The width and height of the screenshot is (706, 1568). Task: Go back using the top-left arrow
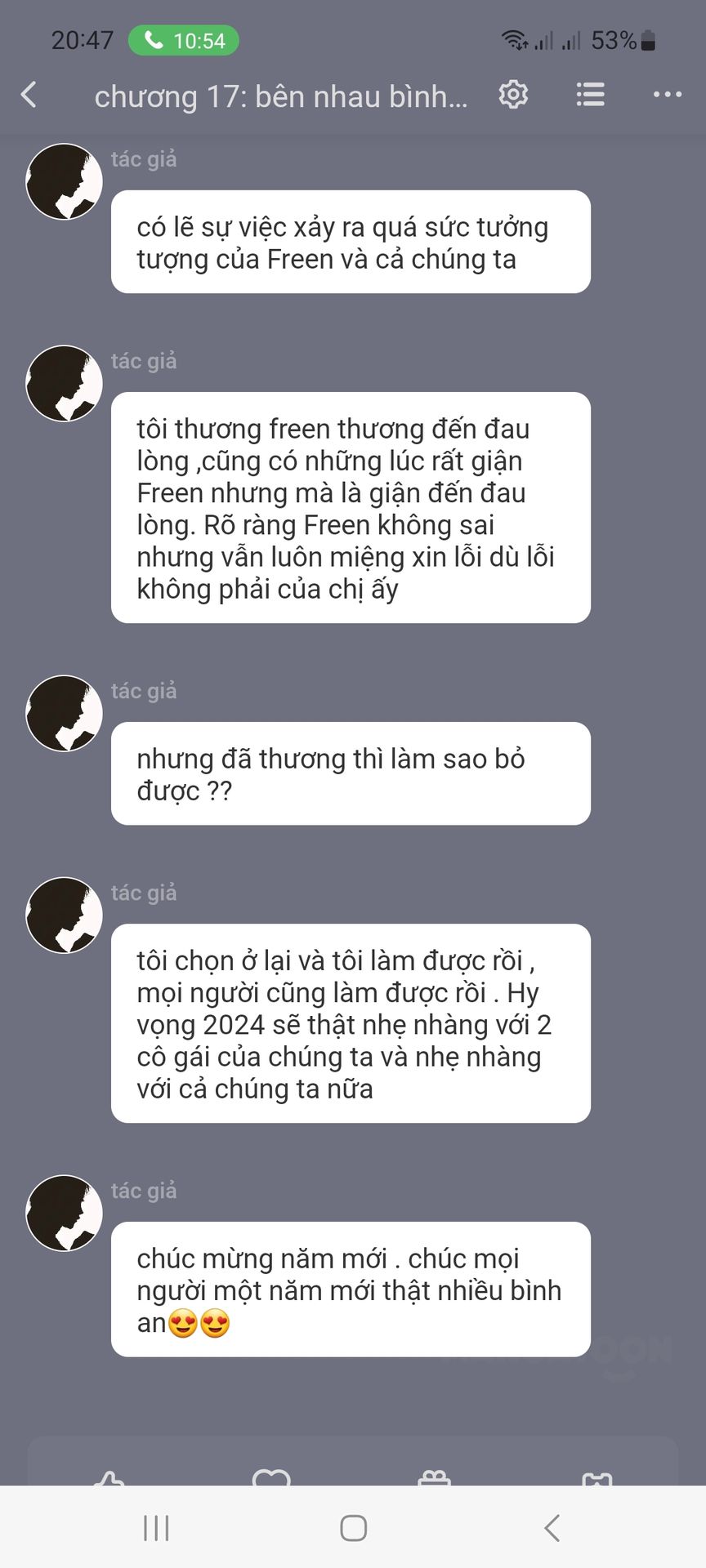[x=29, y=95]
